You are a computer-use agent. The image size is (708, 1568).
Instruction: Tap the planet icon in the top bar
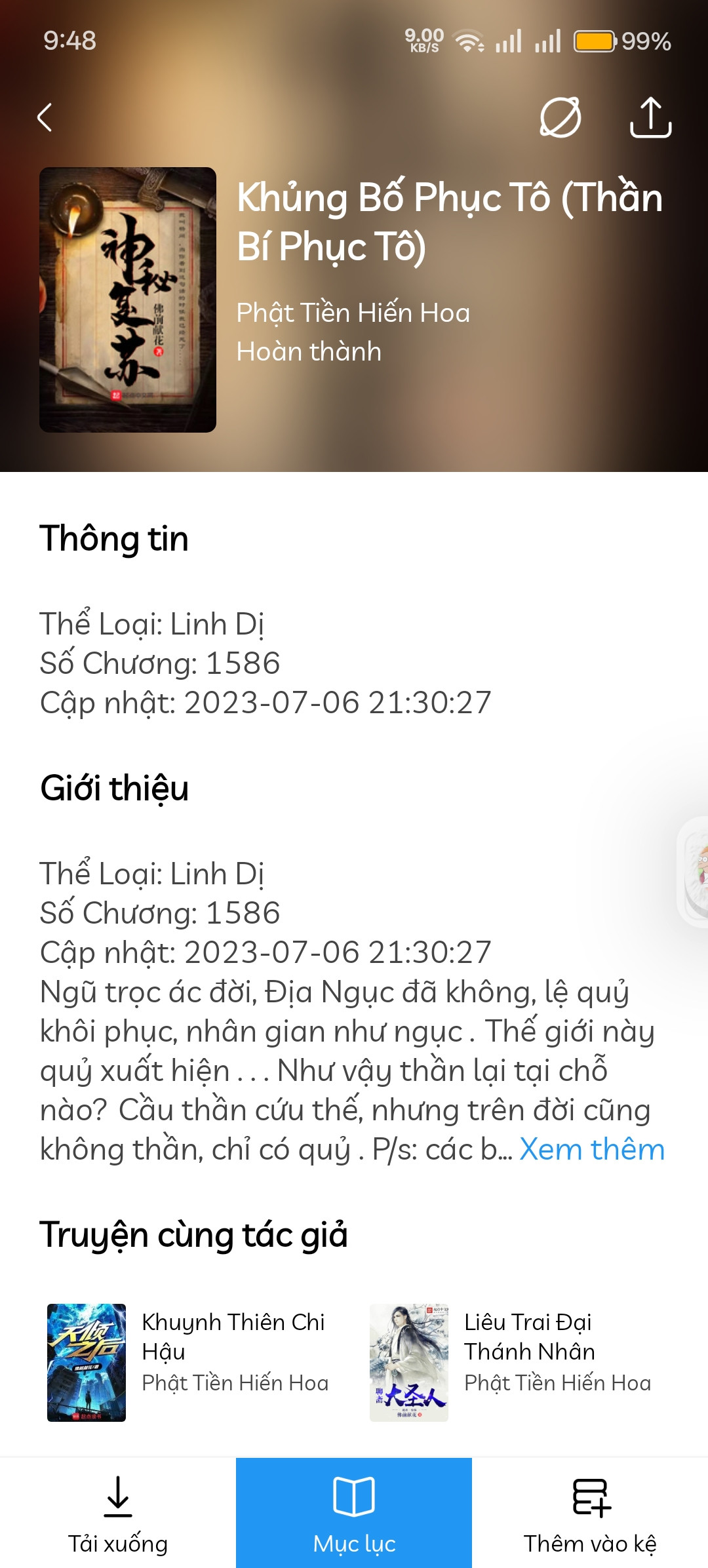click(x=560, y=118)
